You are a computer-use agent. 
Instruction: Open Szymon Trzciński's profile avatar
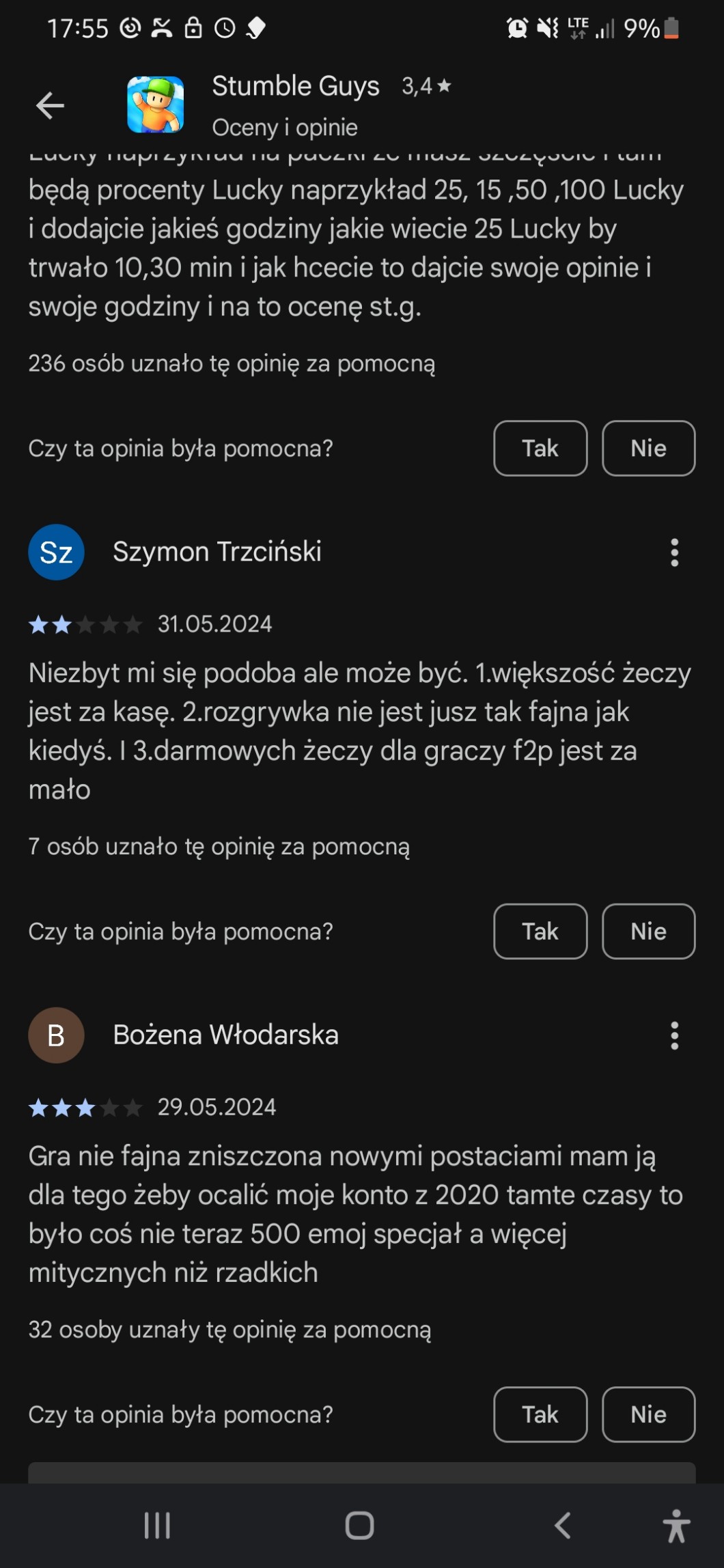tap(56, 552)
